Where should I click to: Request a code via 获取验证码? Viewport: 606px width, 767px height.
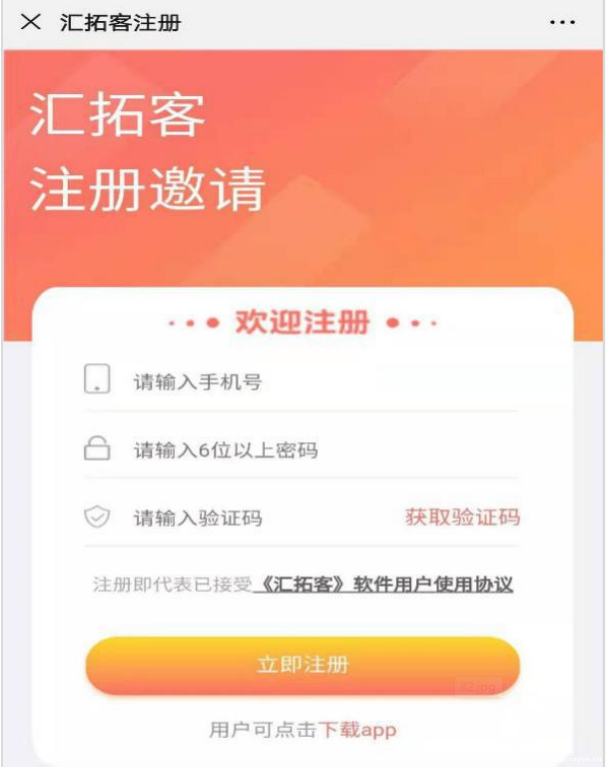(462, 517)
